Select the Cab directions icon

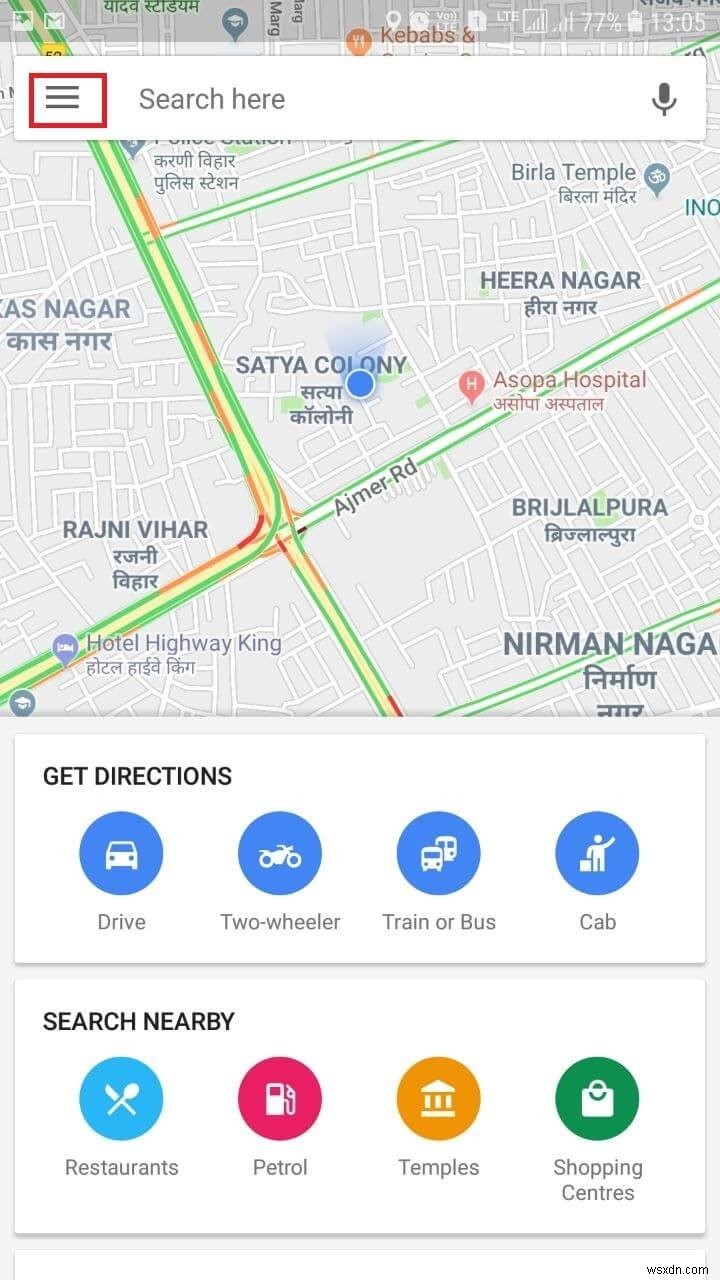(597, 853)
